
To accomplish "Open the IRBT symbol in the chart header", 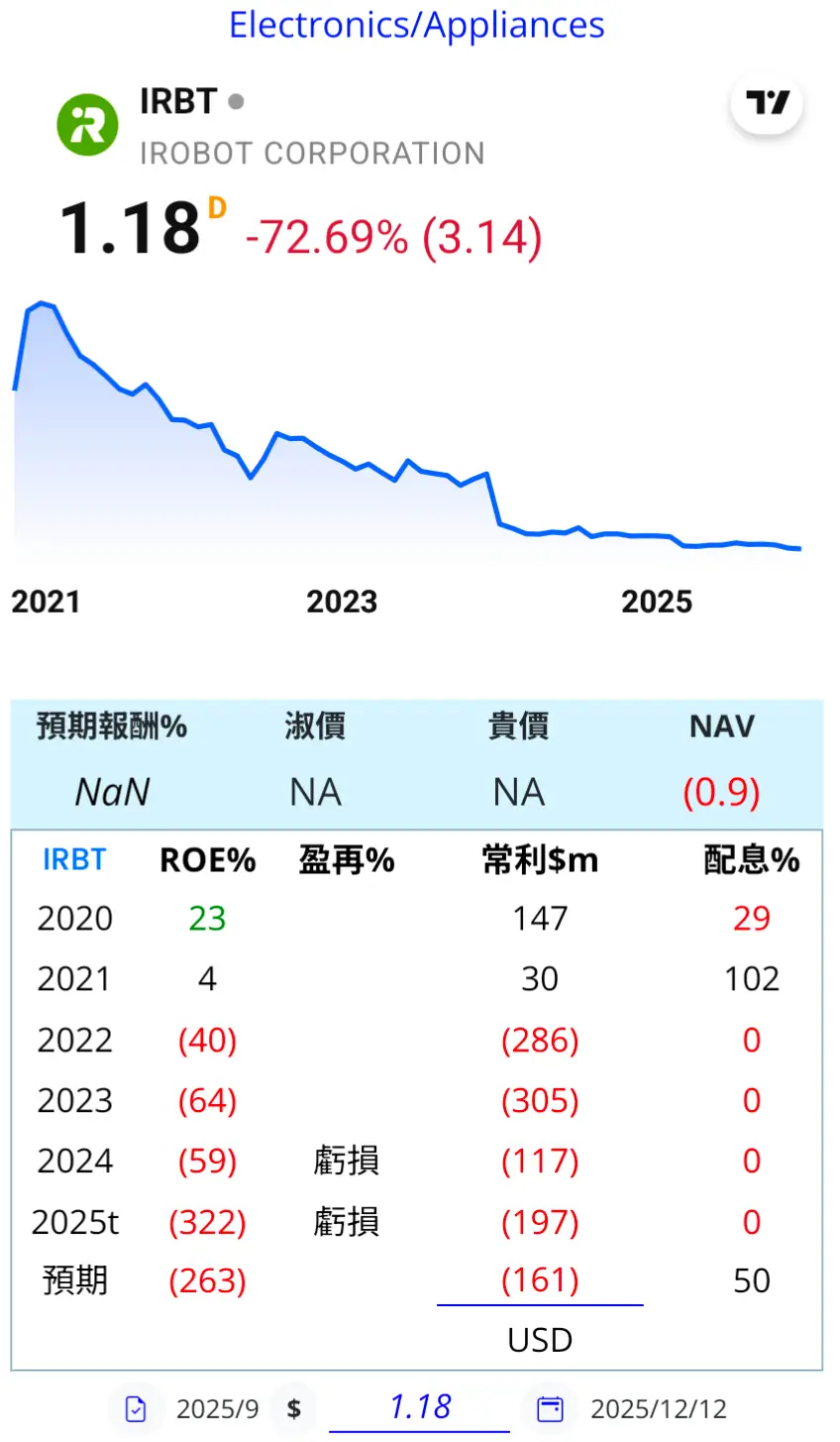I will point(178,101).
